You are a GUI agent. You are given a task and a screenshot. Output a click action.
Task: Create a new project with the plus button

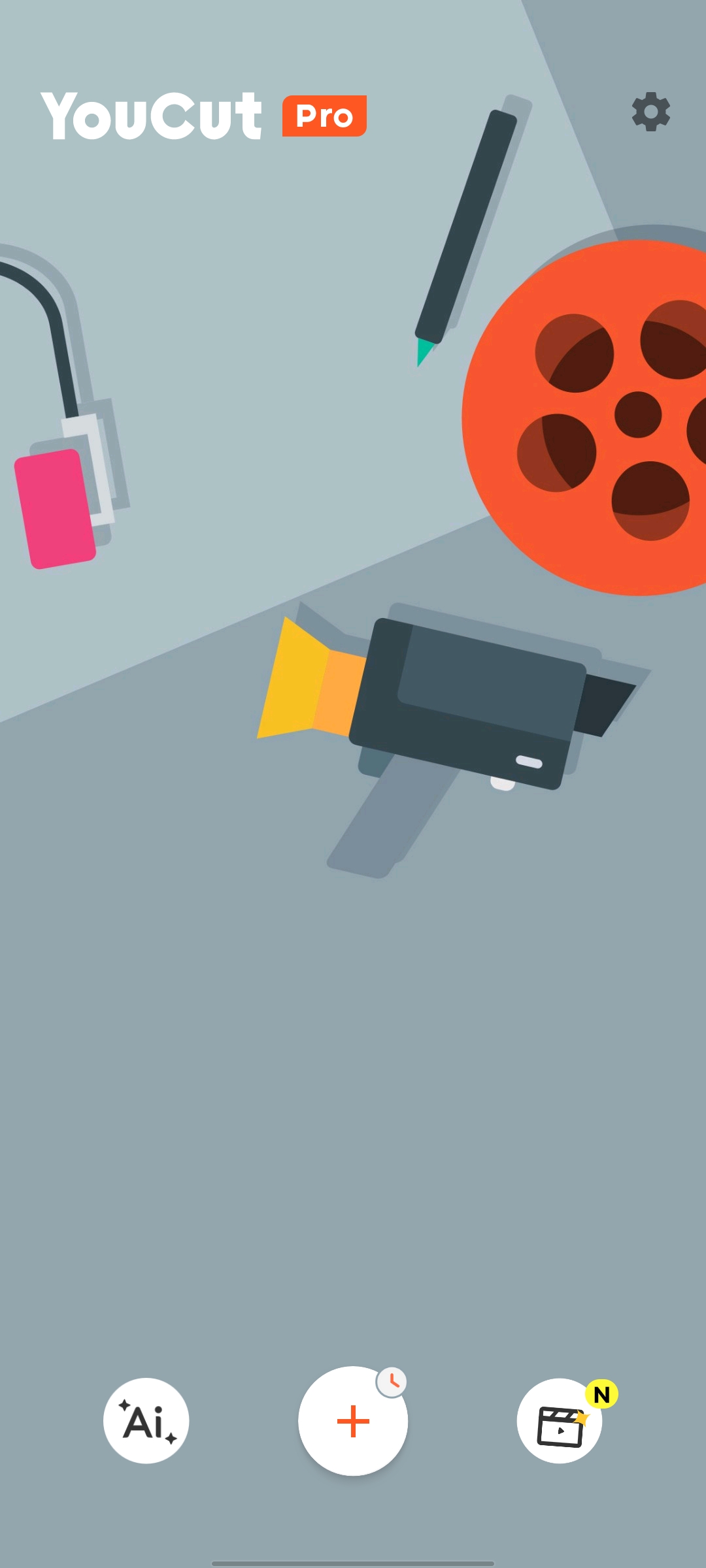(x=353, y=1420)
